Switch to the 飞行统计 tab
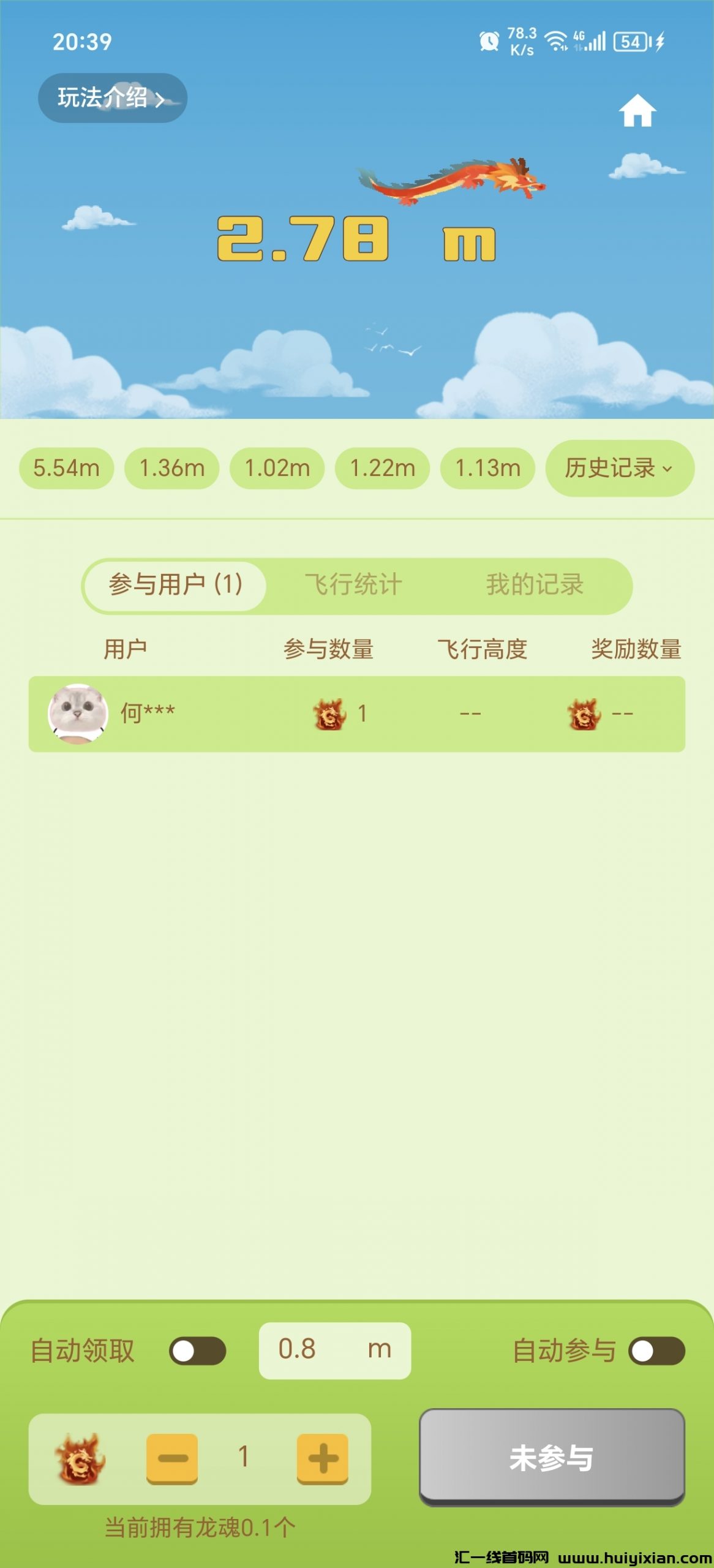This screenshot has width=714, height=1568. (x=356, y=585)
